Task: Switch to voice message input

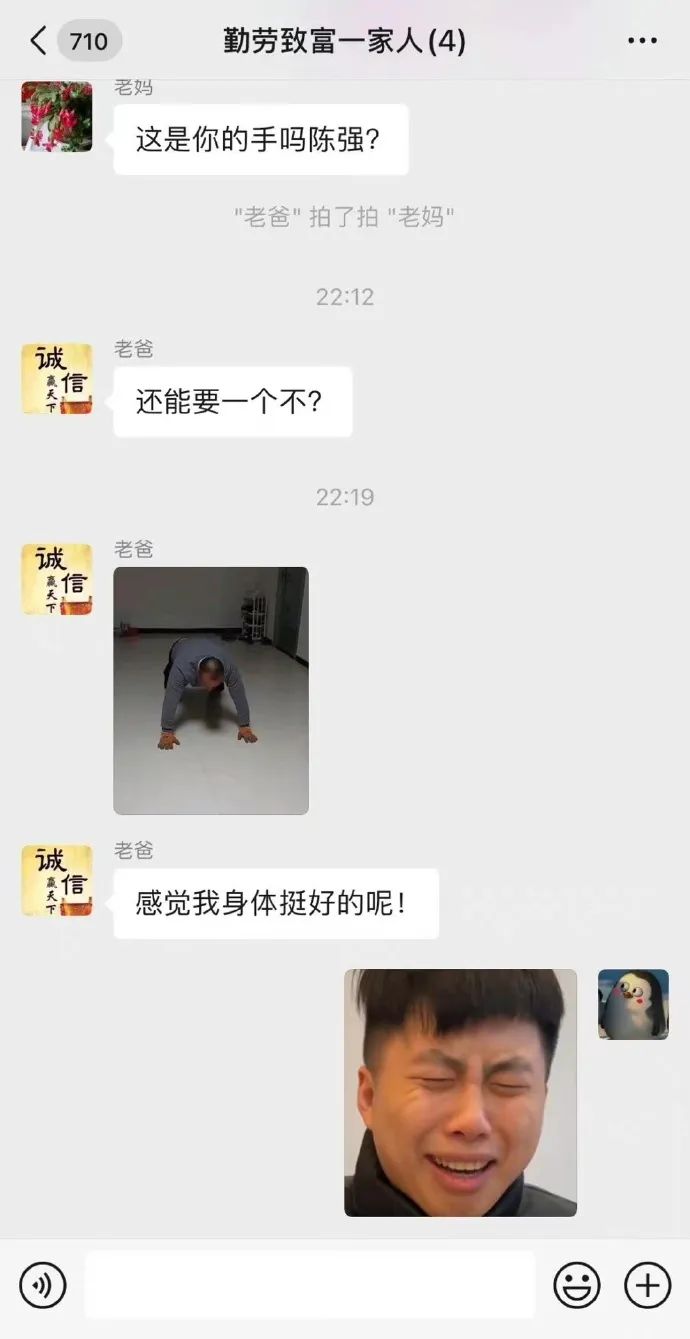Action: (43, 1285)
